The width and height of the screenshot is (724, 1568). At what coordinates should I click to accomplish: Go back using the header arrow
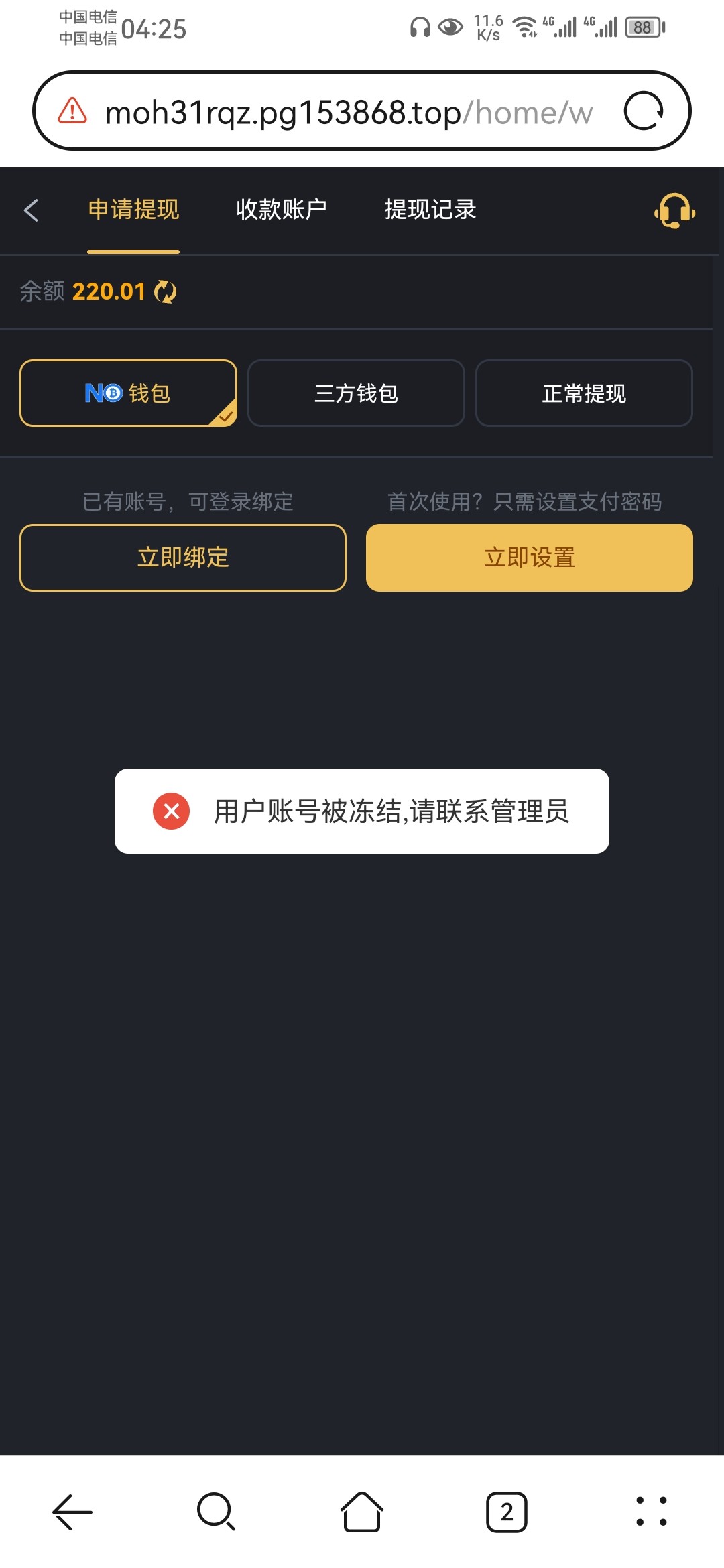click(x=31, y=210)
